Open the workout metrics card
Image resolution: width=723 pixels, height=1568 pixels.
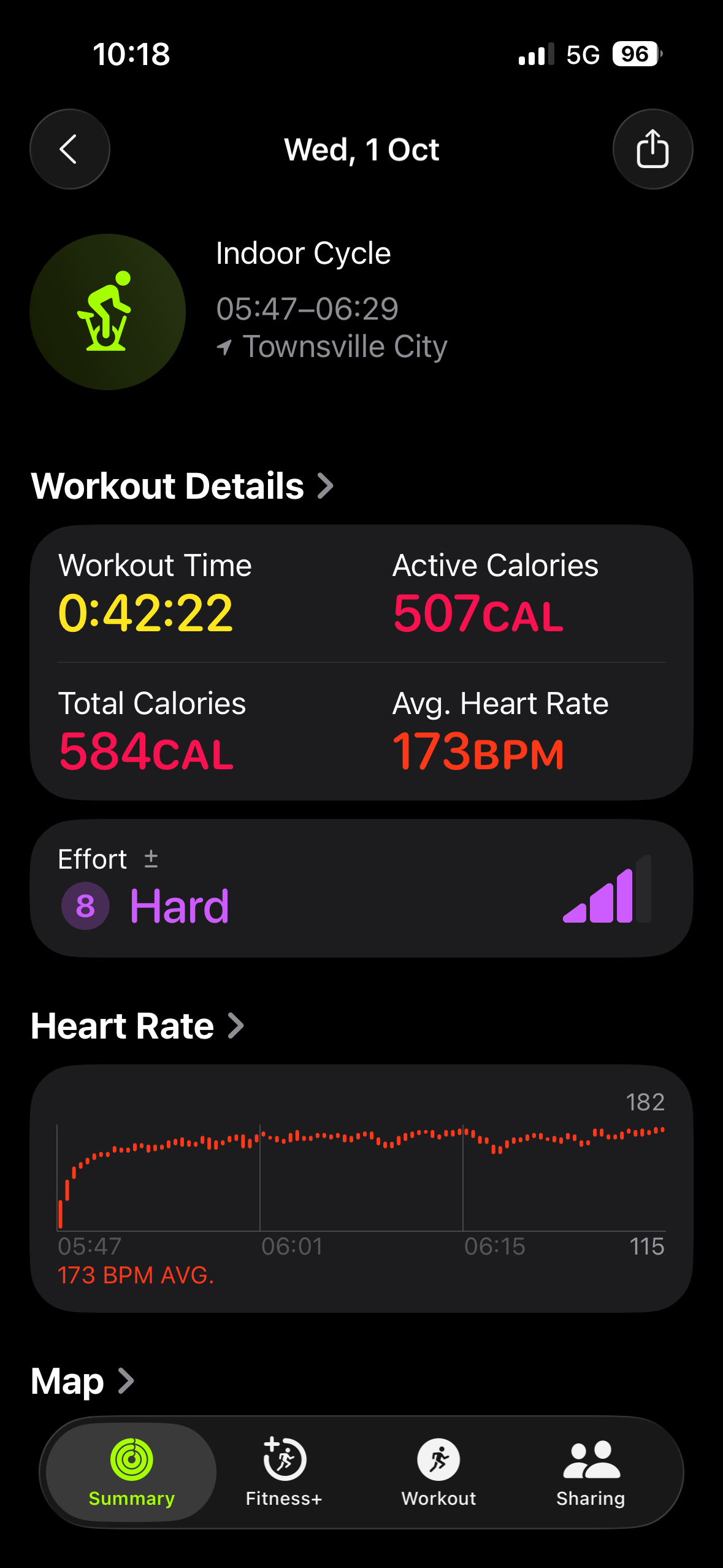tap(361, 663)
